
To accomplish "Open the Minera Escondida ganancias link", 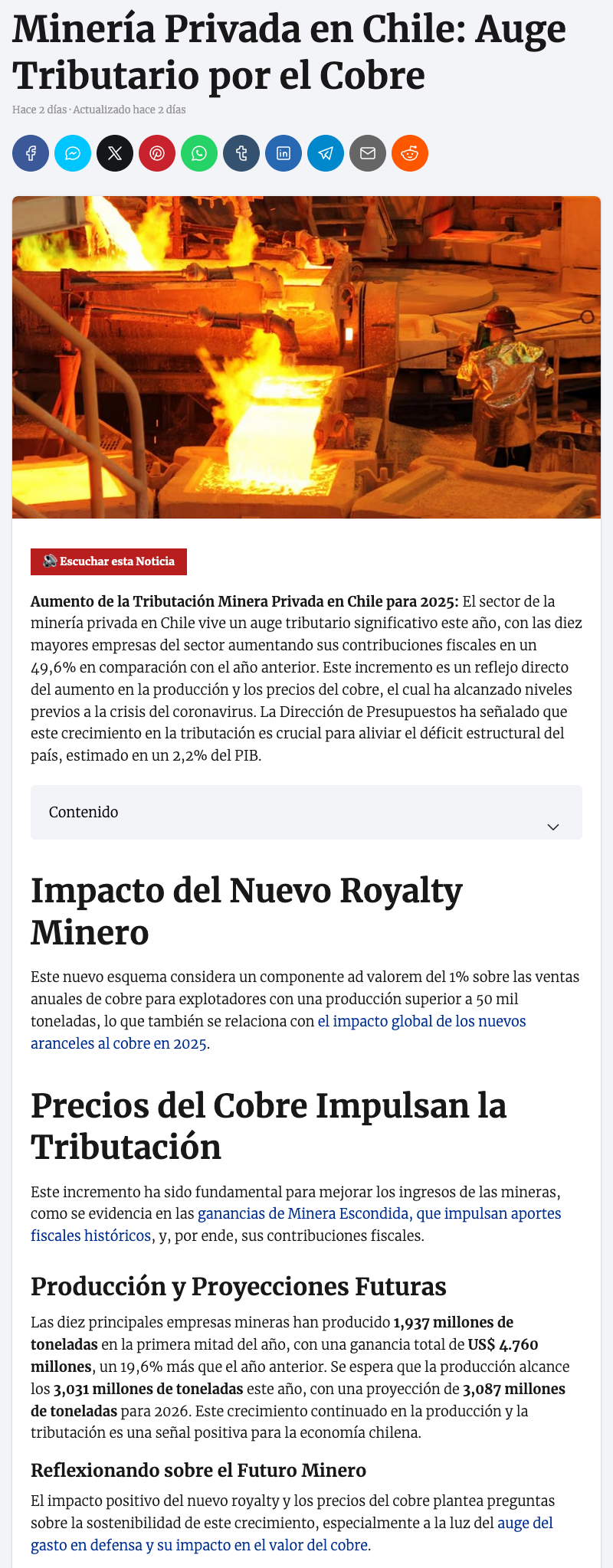I will pyautogui.click(x=379, y=1213).
